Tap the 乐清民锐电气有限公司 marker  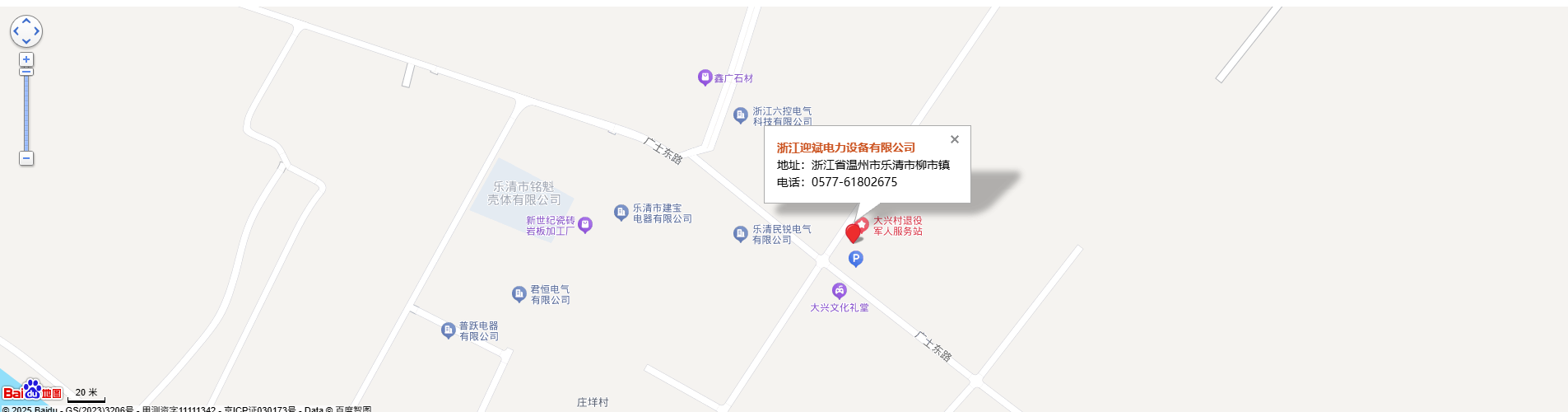coord(740,234)
